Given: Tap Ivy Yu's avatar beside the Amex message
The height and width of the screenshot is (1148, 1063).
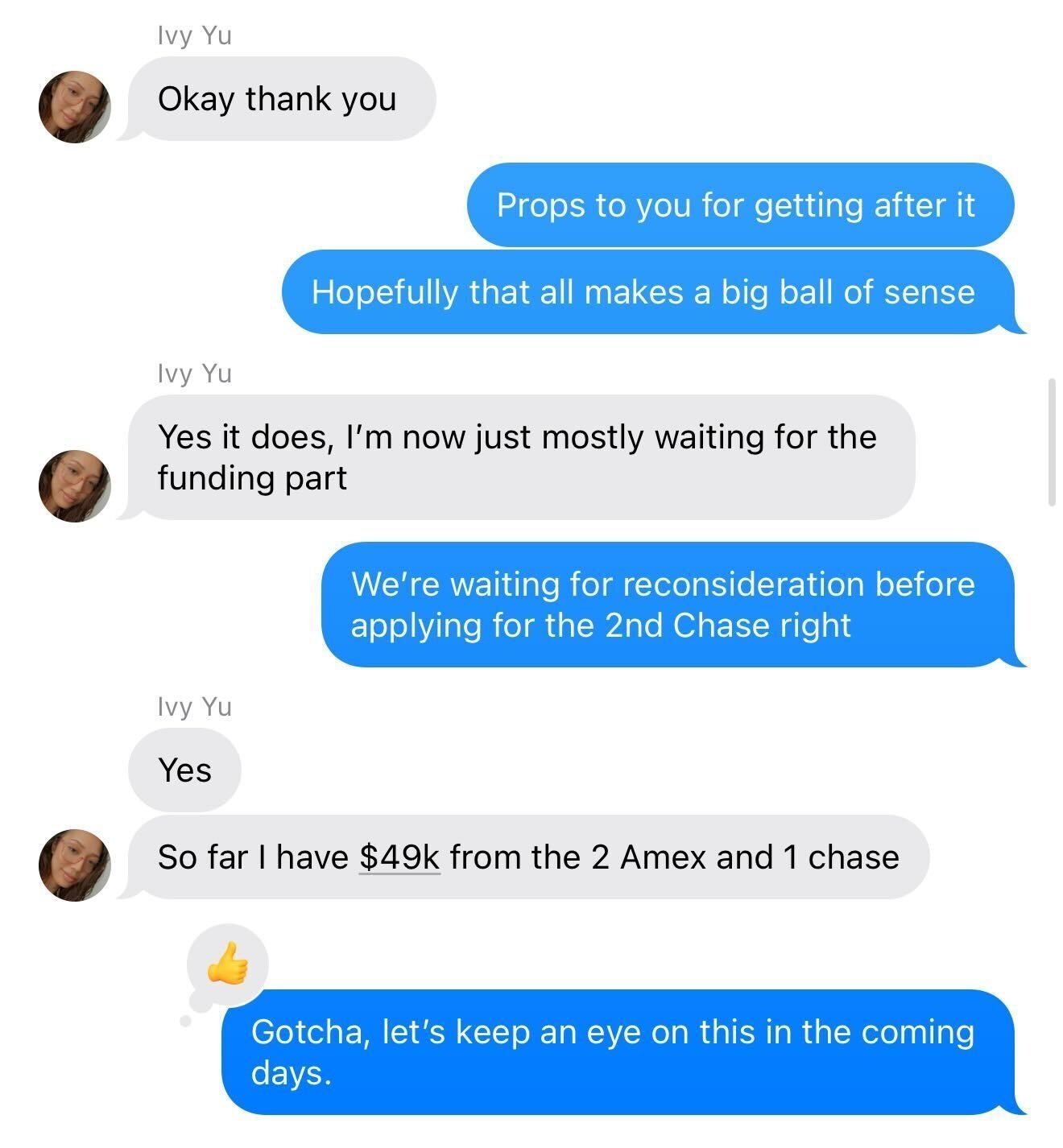Looking at the screenshot, I should pos(74,865).
